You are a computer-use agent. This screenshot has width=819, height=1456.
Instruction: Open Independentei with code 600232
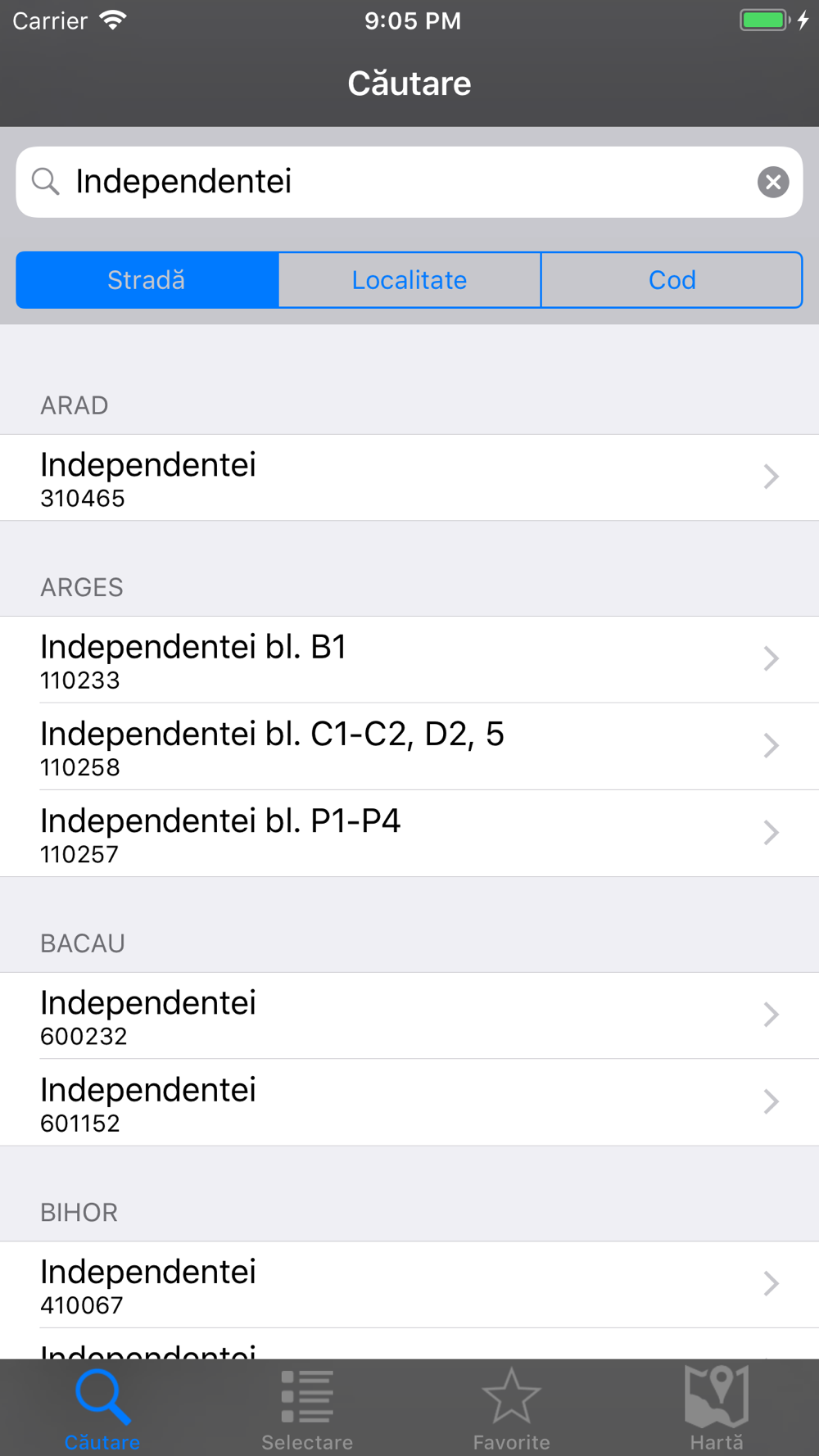409,1015
